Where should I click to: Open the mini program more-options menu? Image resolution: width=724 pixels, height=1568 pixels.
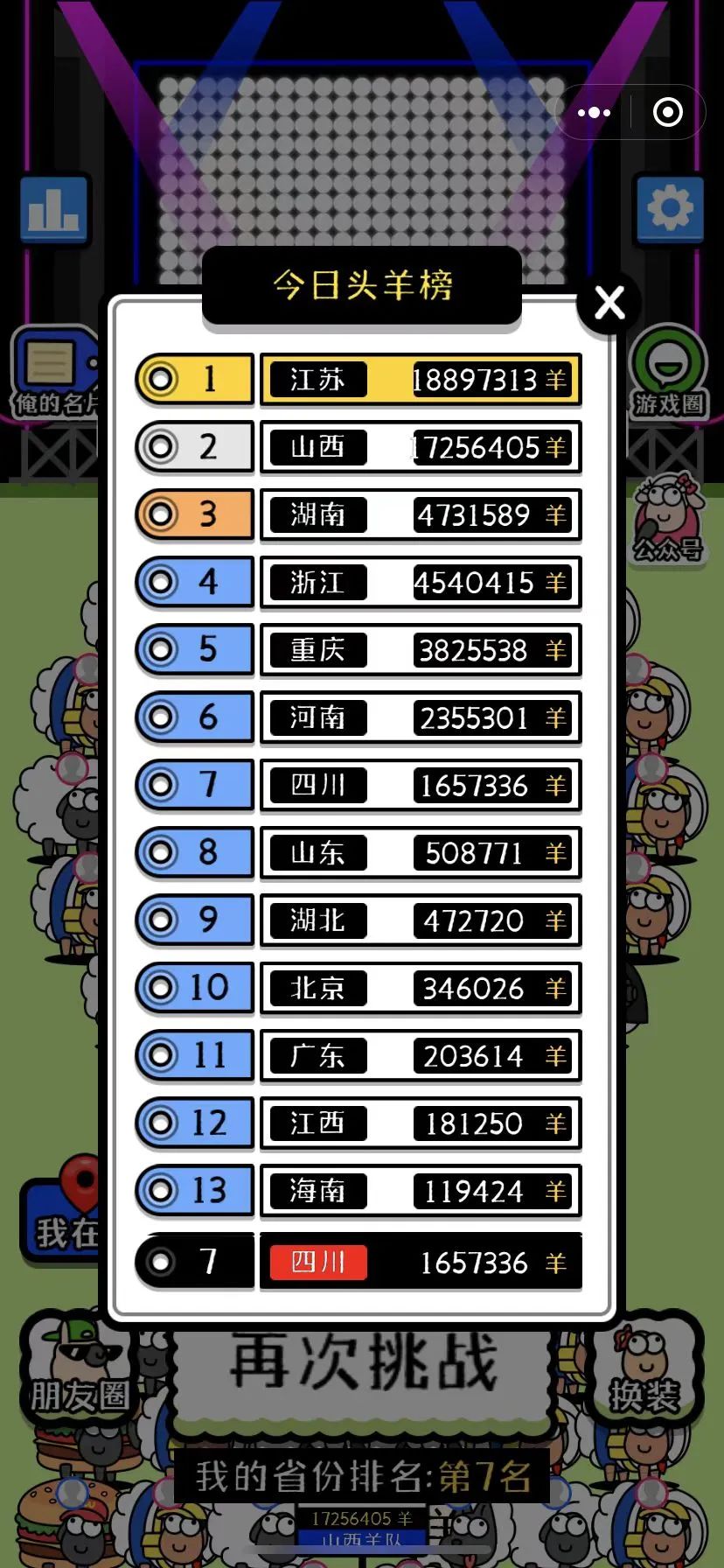[x=595, y=112]
